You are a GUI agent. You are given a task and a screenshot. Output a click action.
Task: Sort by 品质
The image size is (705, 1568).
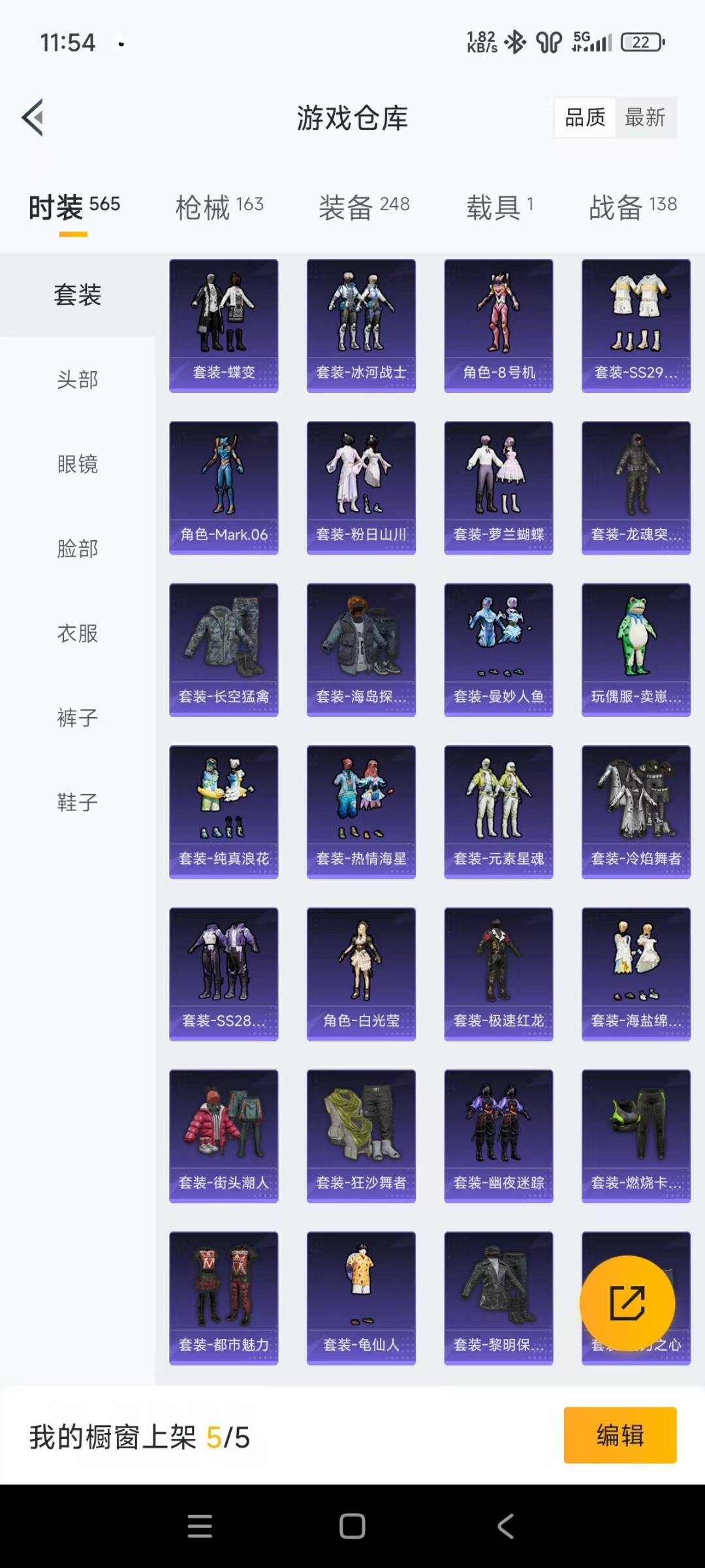click(585, 117)
